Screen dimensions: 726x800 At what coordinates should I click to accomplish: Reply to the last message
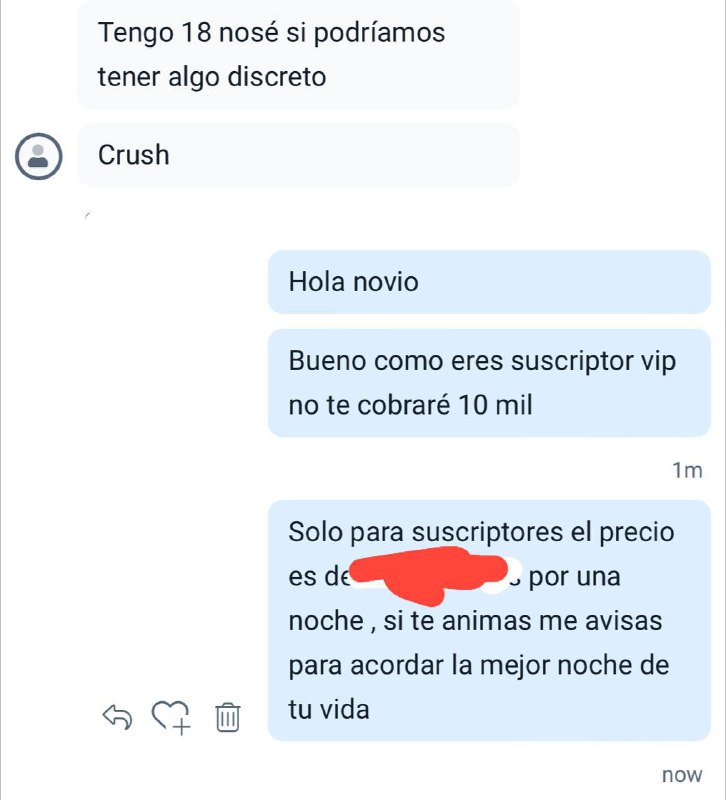pos(118,716)
